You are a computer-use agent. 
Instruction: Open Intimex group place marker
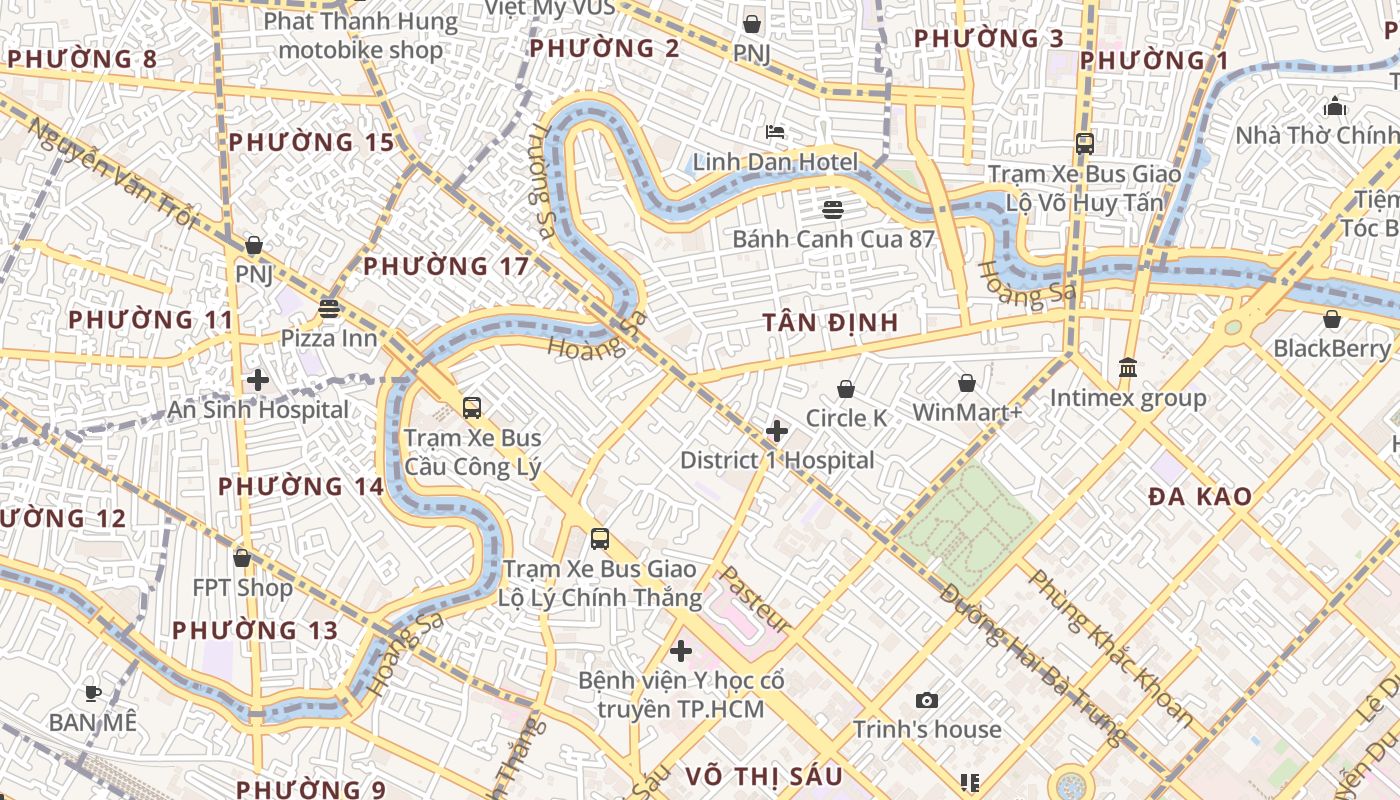click(x=1128, y=368)
